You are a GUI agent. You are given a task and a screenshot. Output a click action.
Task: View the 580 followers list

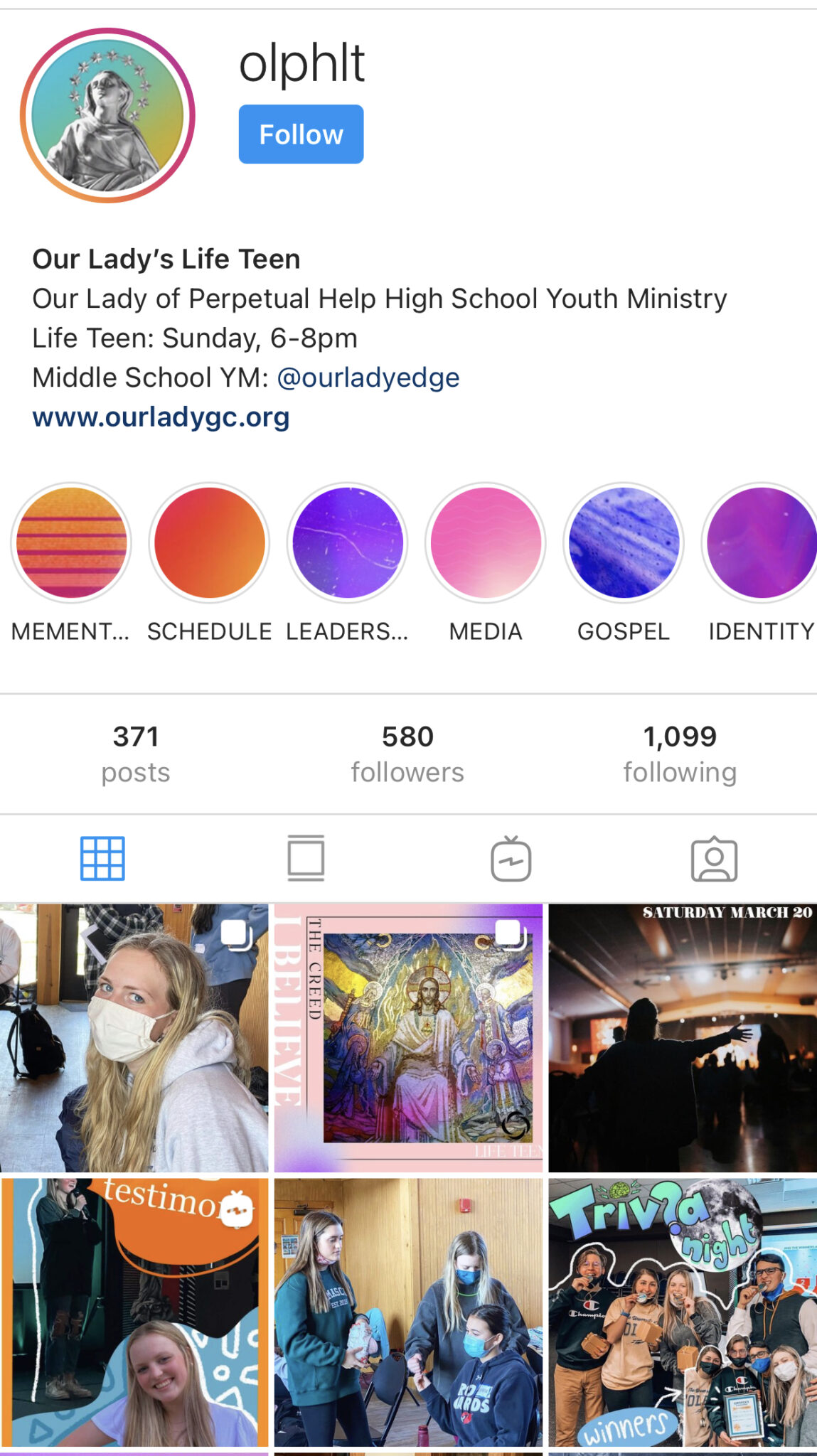click(407, 754)
